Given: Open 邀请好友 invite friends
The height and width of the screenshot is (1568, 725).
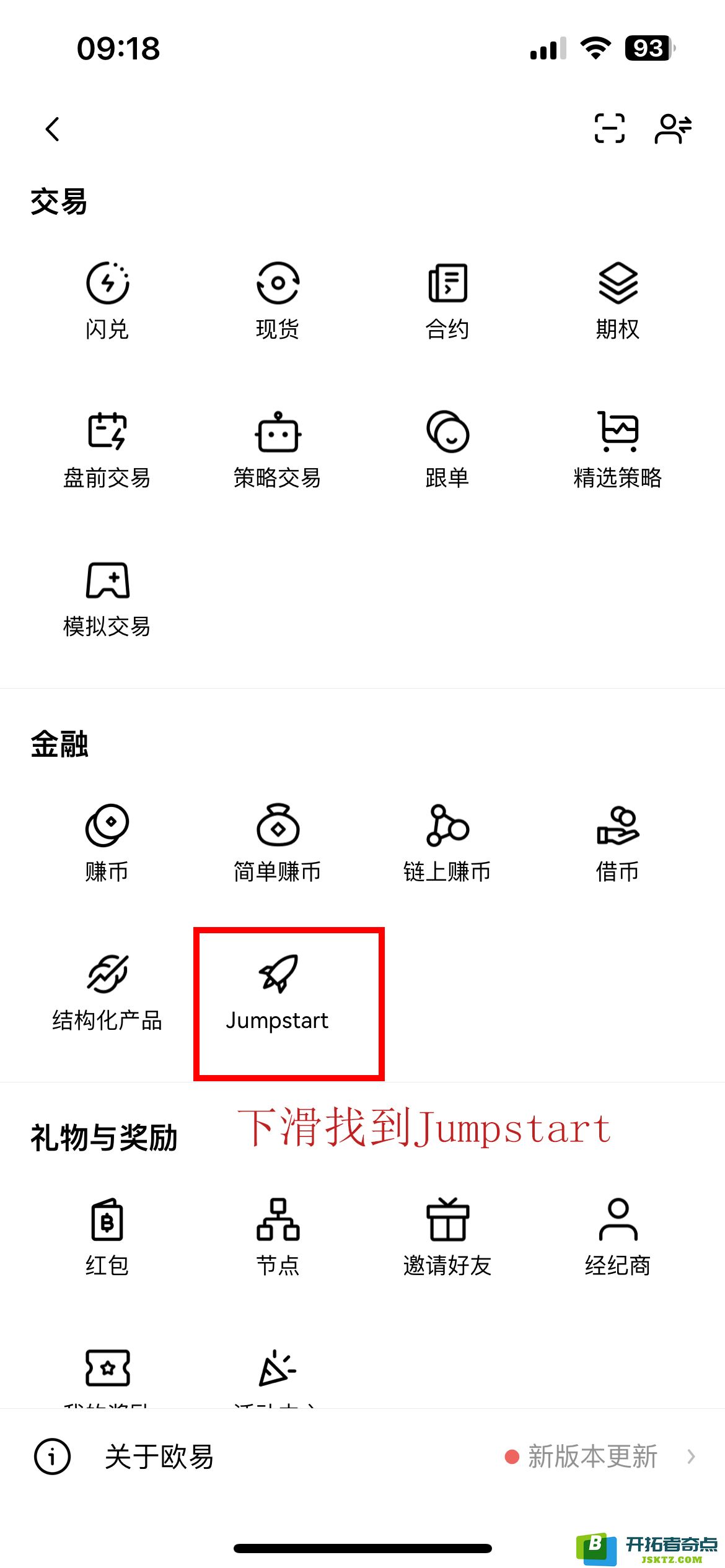Looking at the screenshot, I should pyautogui.click(x=447, y=1237).
